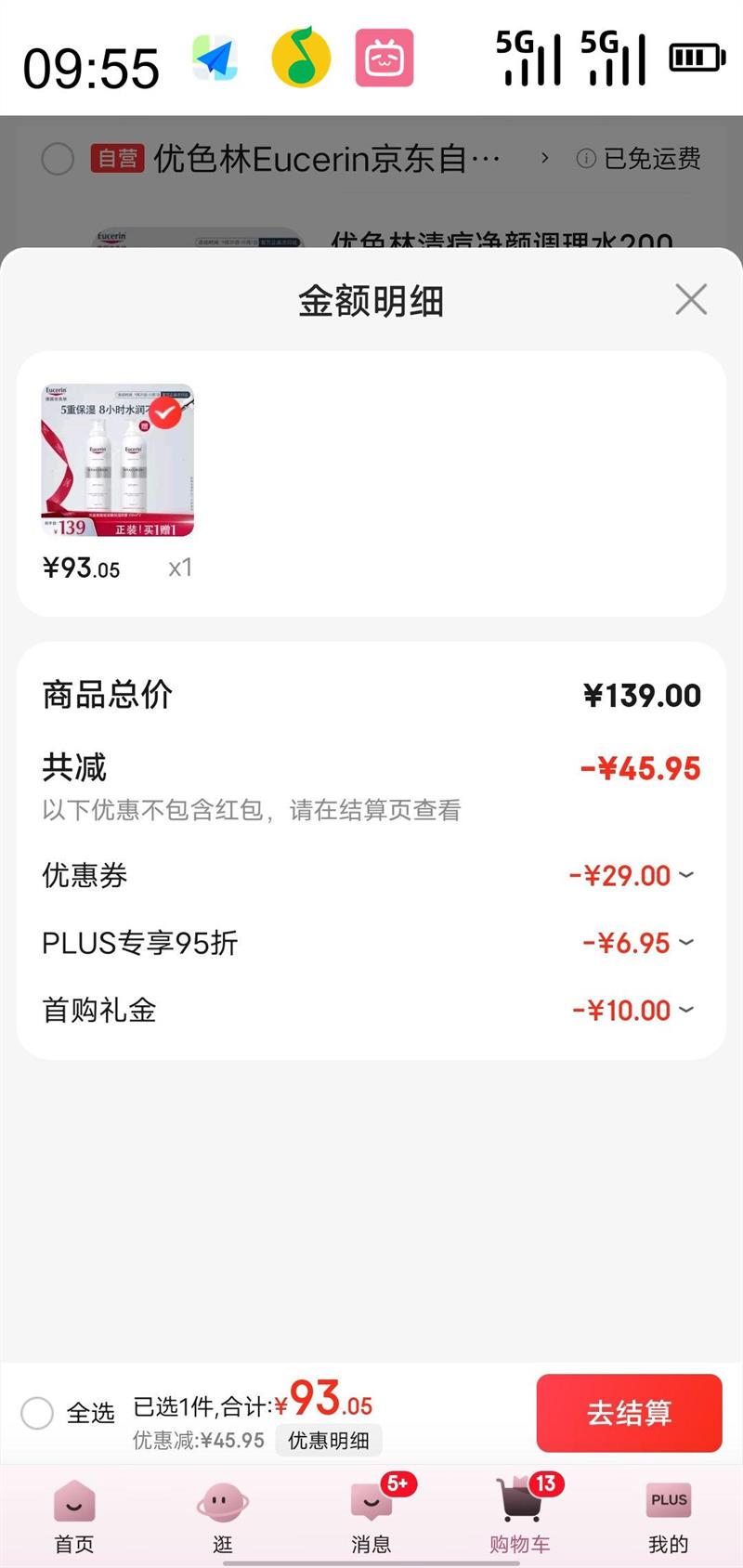
Task: Tap the info icon next to 已免运费
Action: click(x=584, y=159)
